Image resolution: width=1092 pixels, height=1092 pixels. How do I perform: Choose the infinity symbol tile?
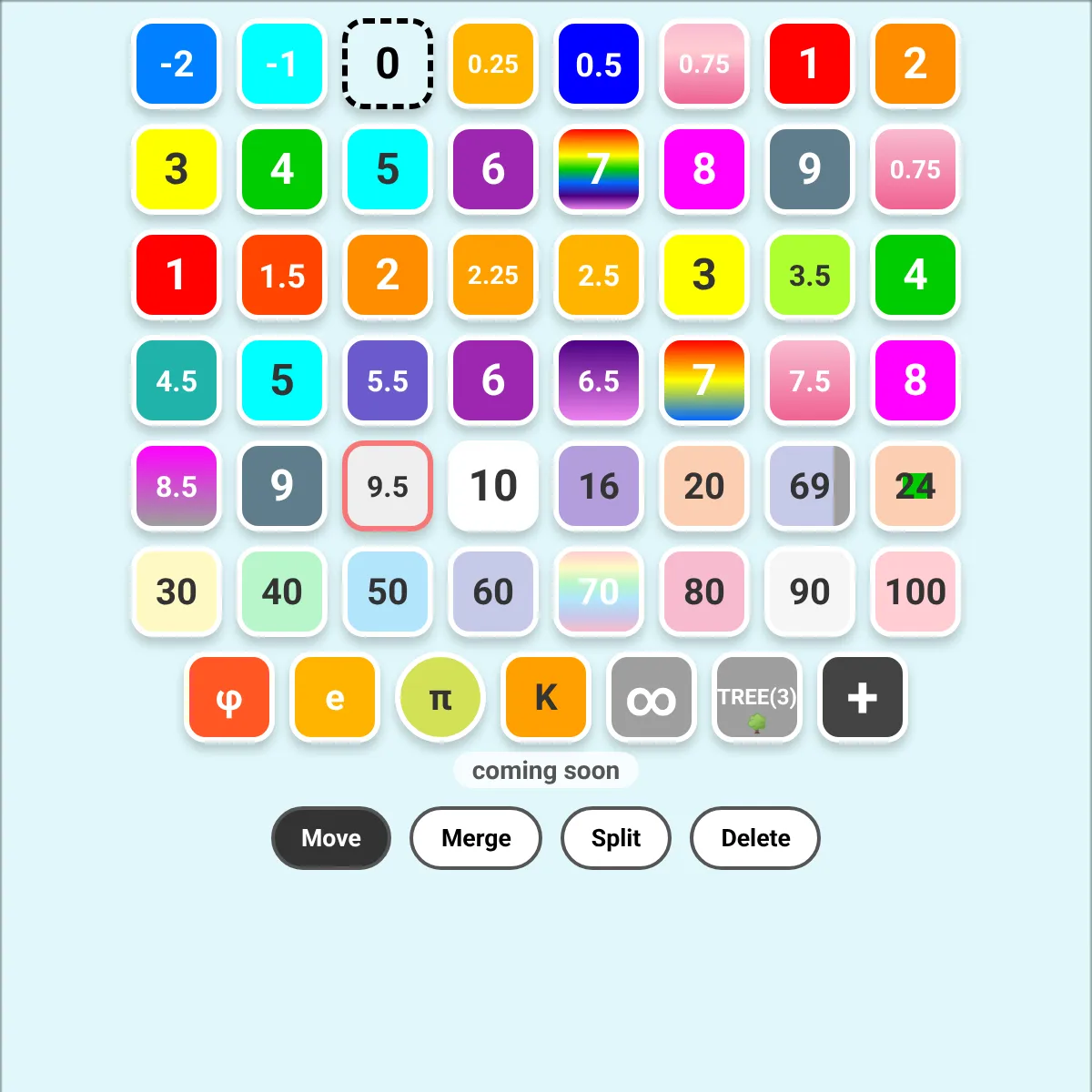[651, 698]
